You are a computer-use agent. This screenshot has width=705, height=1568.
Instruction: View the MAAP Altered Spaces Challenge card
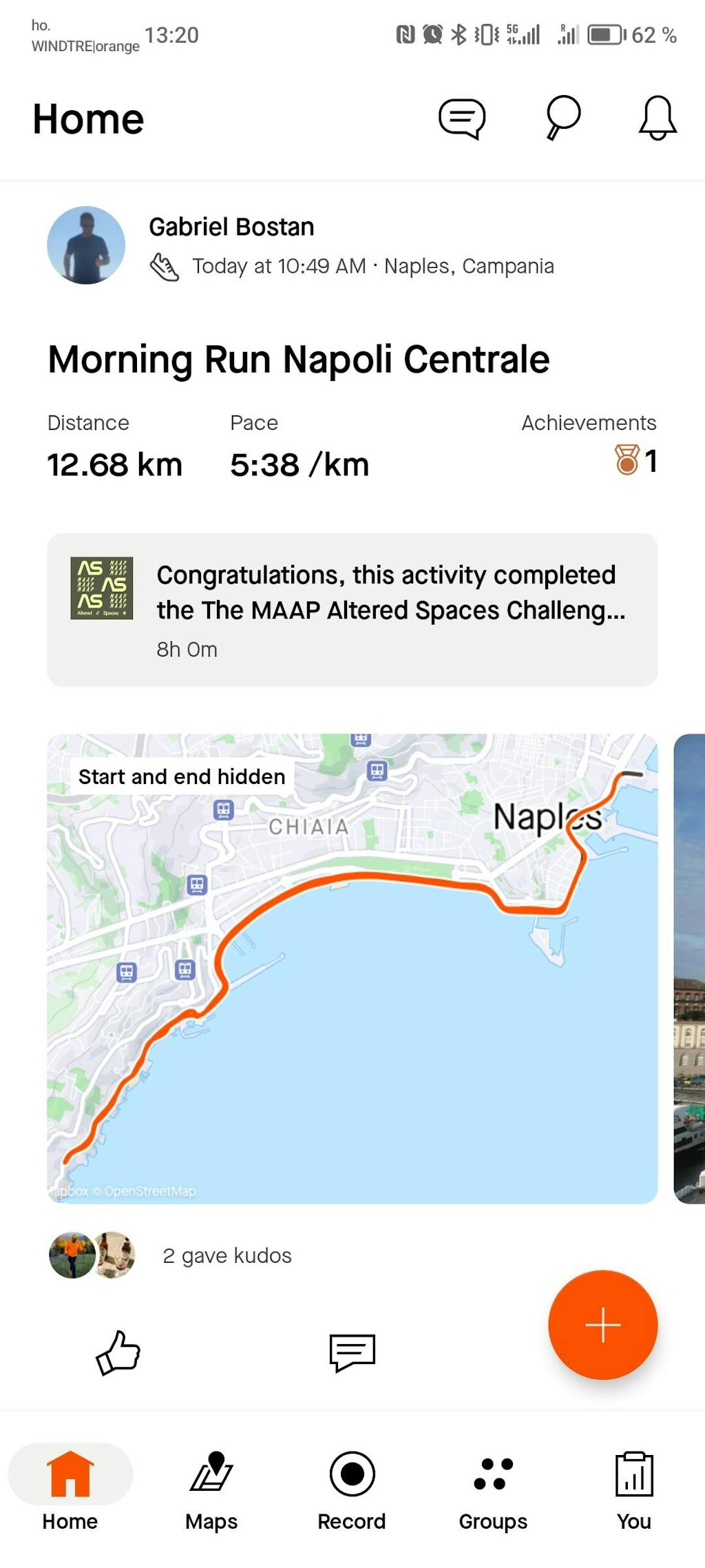[352, 610]
